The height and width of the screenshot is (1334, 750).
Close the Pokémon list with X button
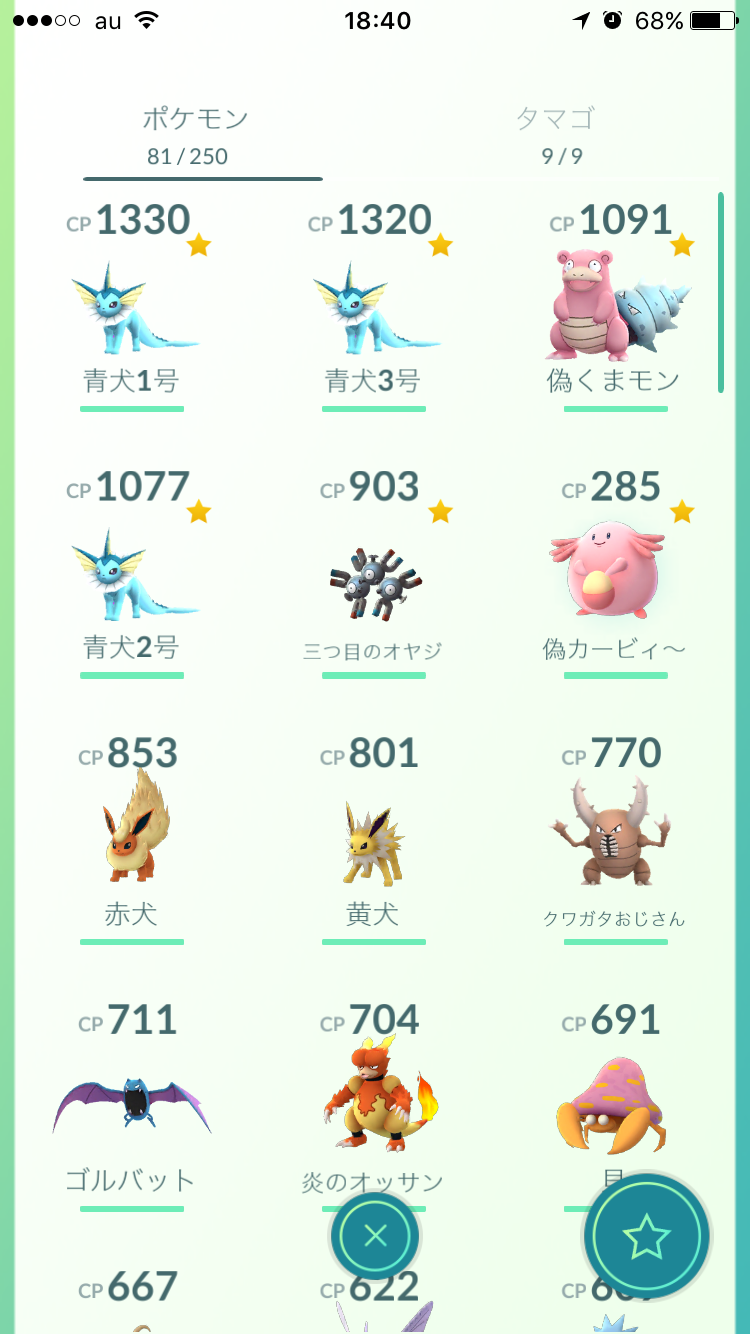click(x=375, y=1237)
